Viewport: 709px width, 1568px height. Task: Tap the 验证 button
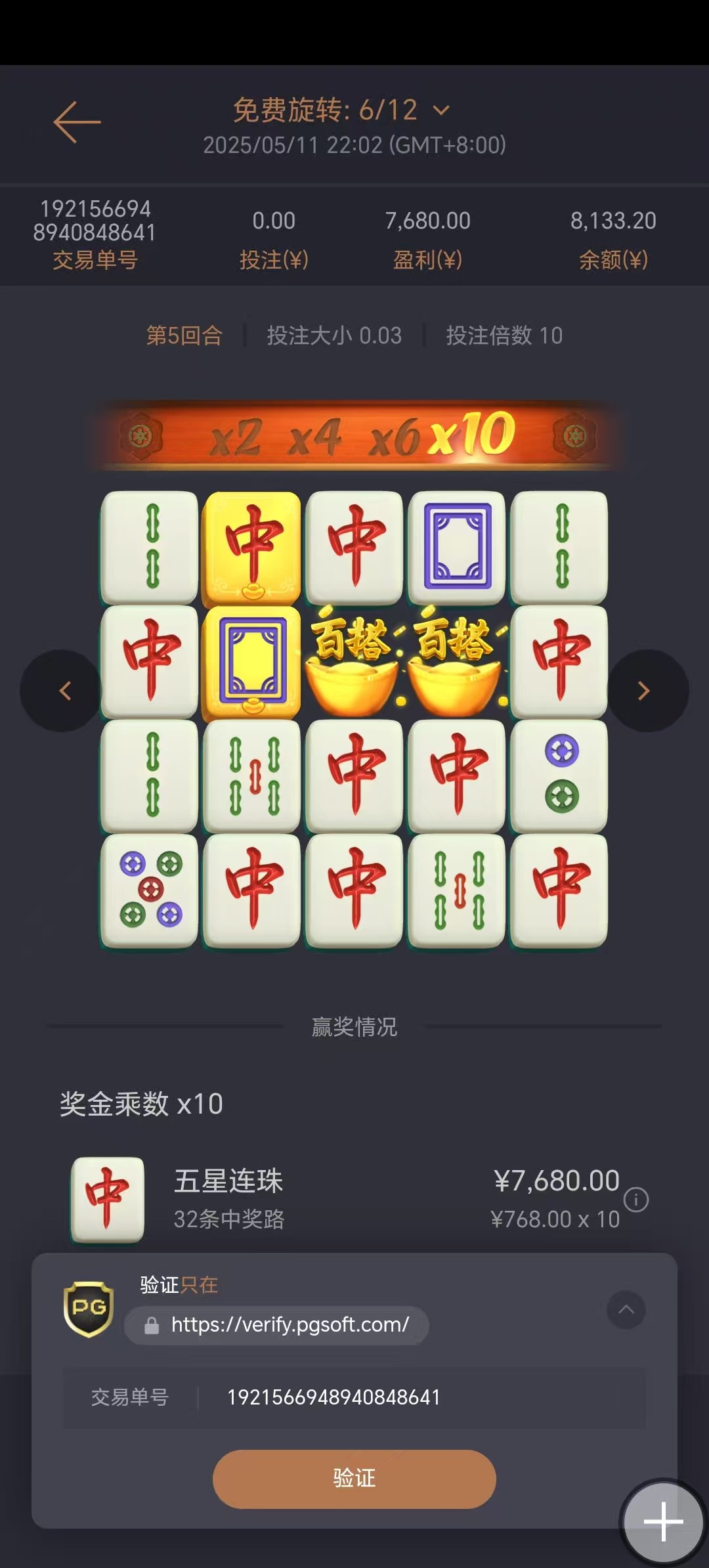click(x=354, y=1478)
